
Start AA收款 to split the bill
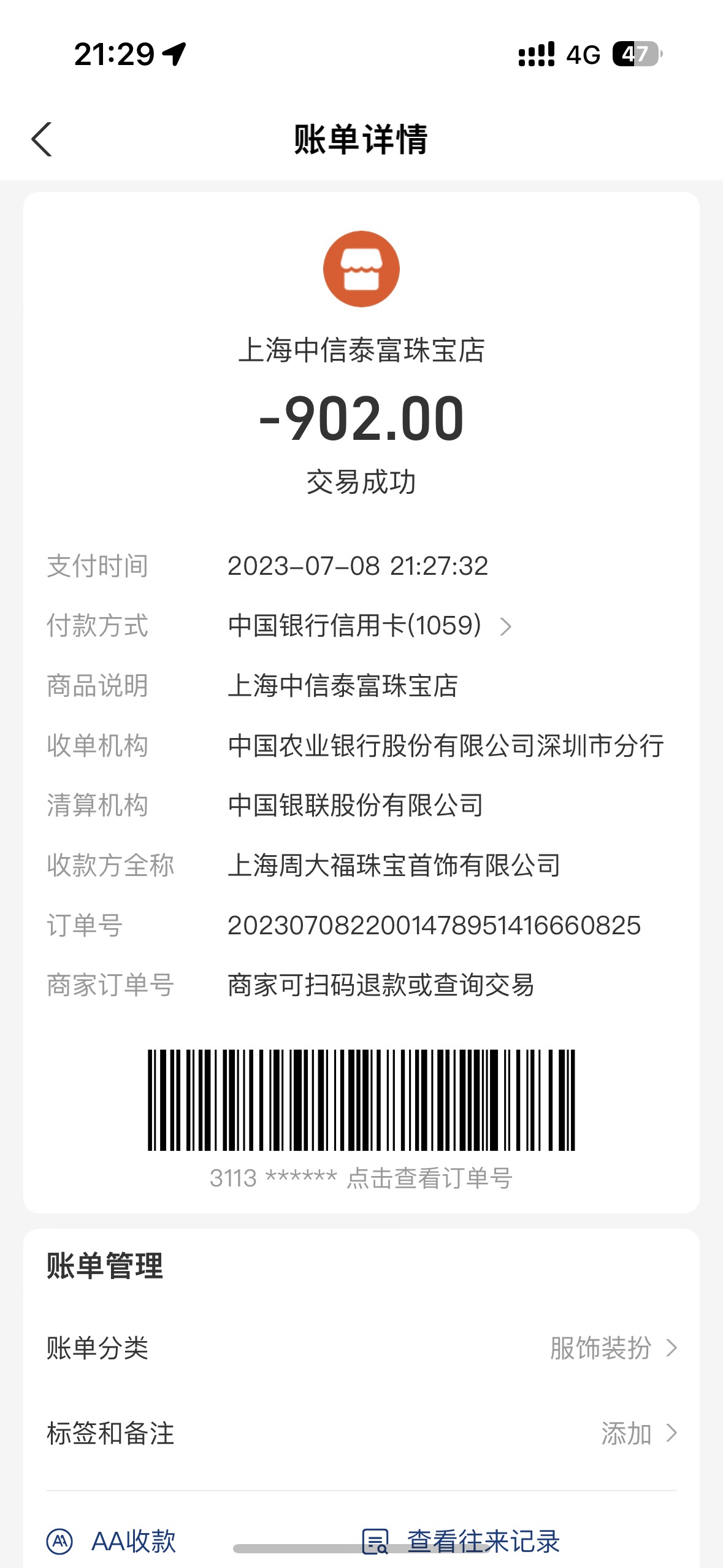tap(112, 1542)
